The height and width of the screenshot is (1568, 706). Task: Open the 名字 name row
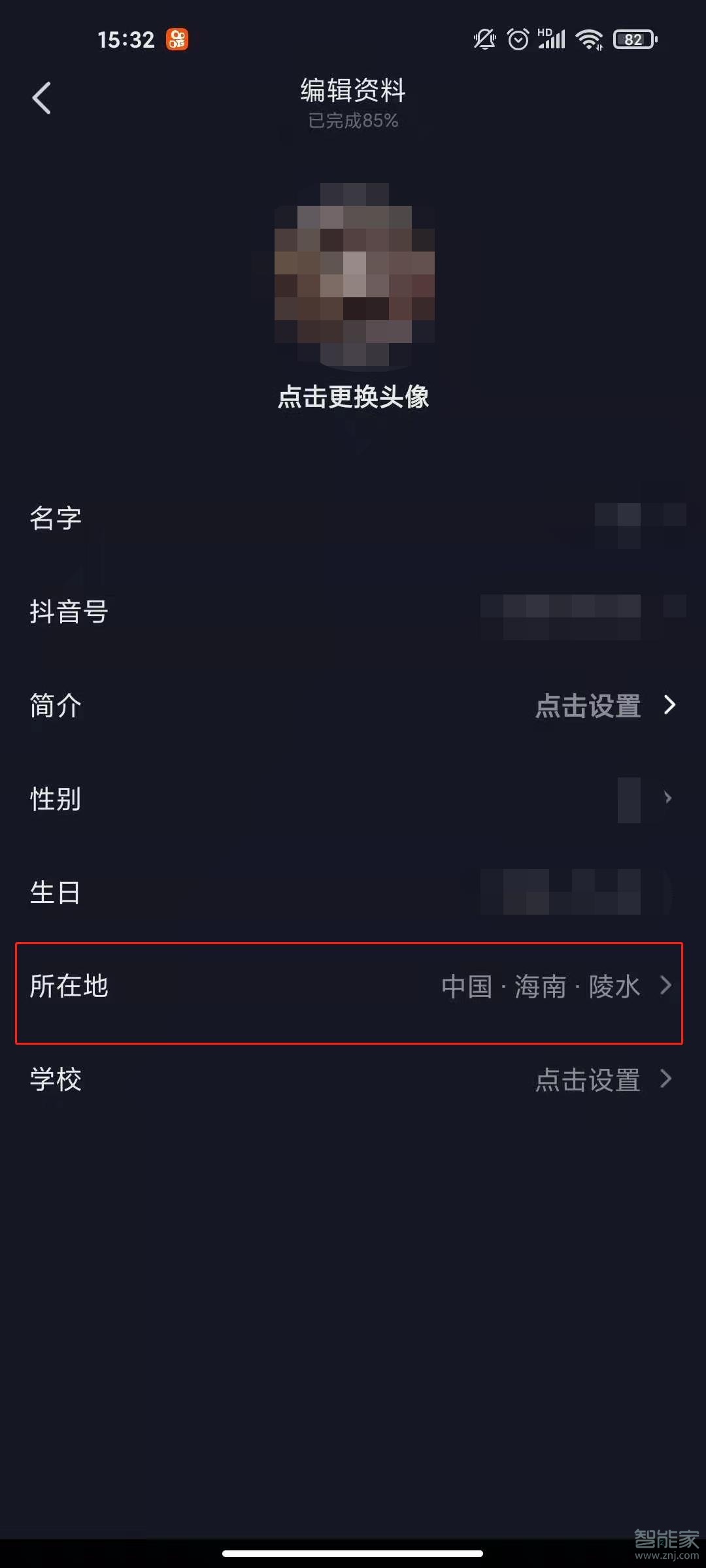(353, 519)
